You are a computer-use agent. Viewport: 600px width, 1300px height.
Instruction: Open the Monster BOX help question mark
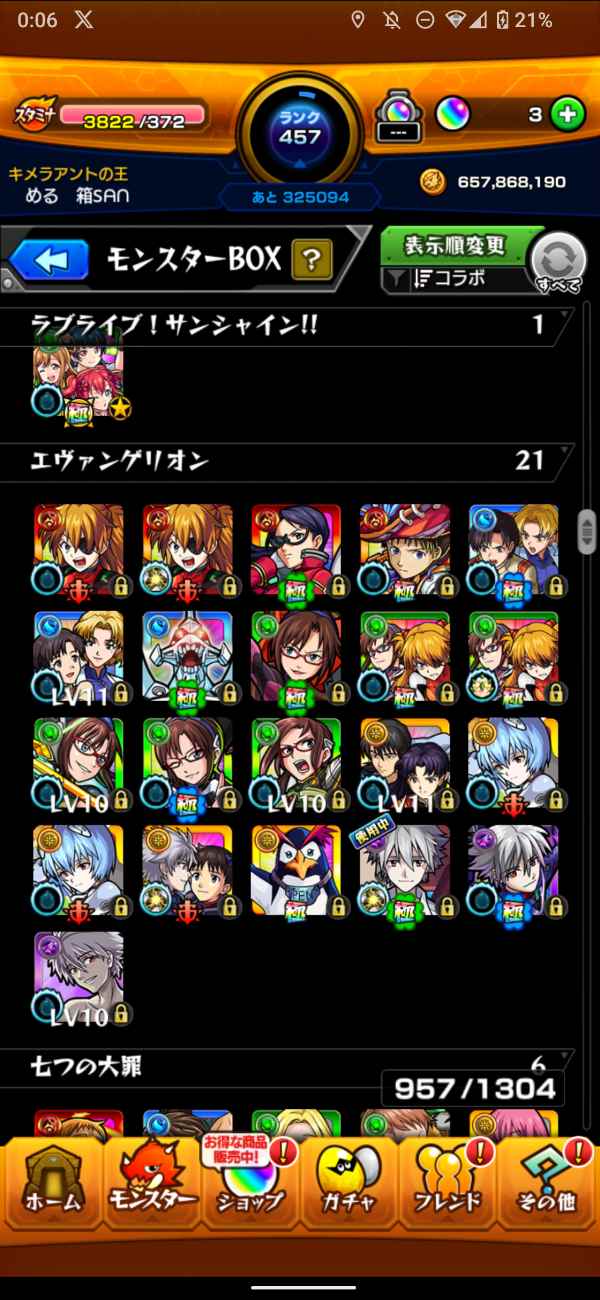coord(312,261)
